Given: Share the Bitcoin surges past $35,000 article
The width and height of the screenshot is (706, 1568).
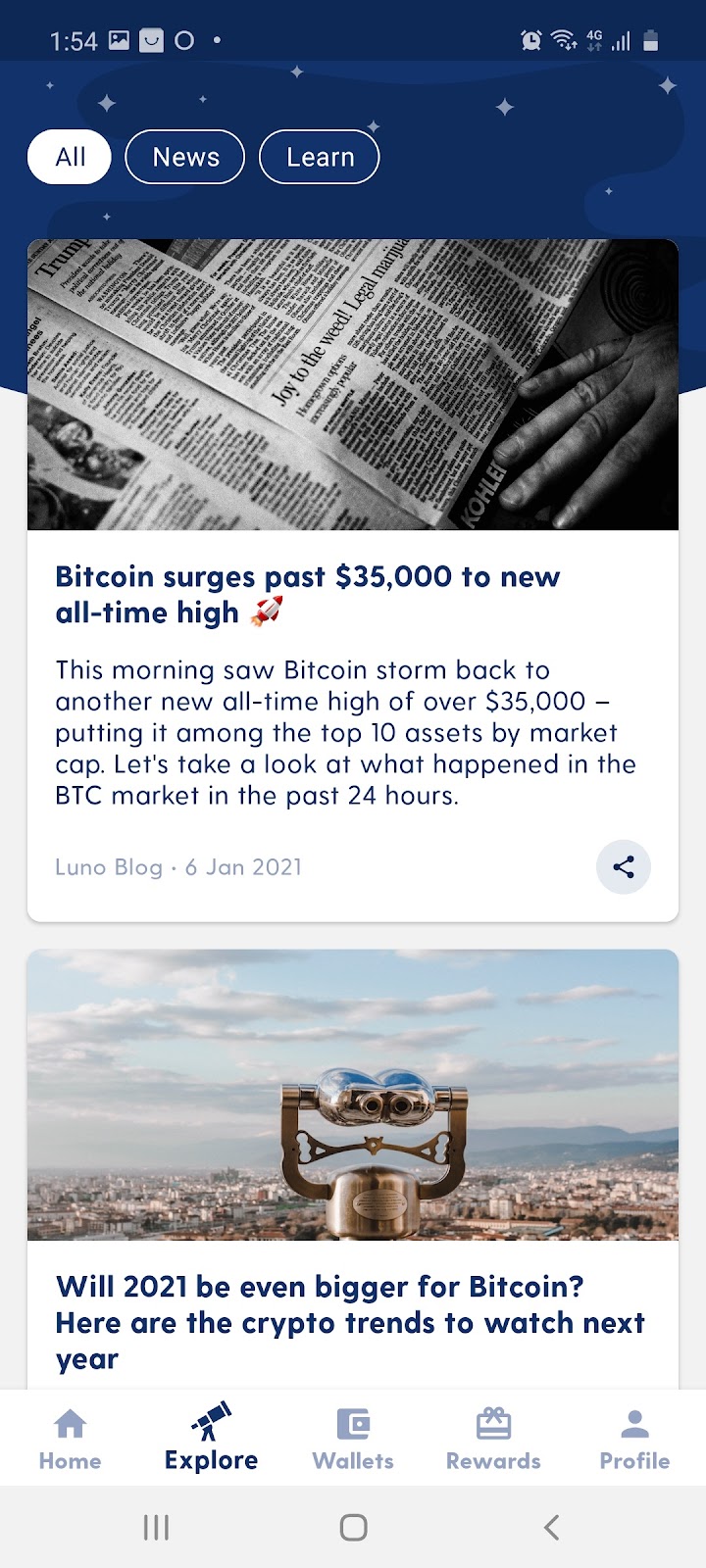Looking at the screenshot, I should tap(624, 866).
